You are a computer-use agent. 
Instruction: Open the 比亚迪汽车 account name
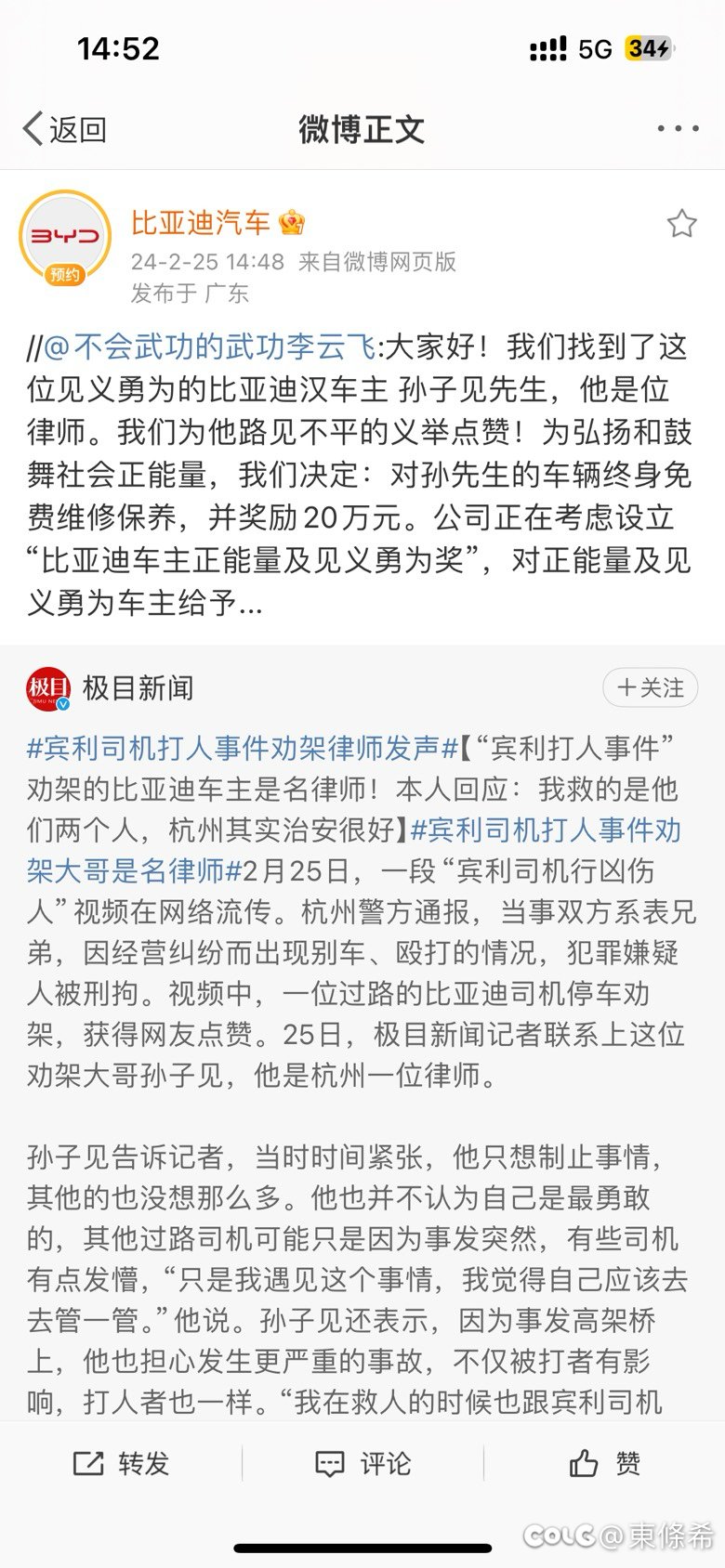[x=200, y=223]
